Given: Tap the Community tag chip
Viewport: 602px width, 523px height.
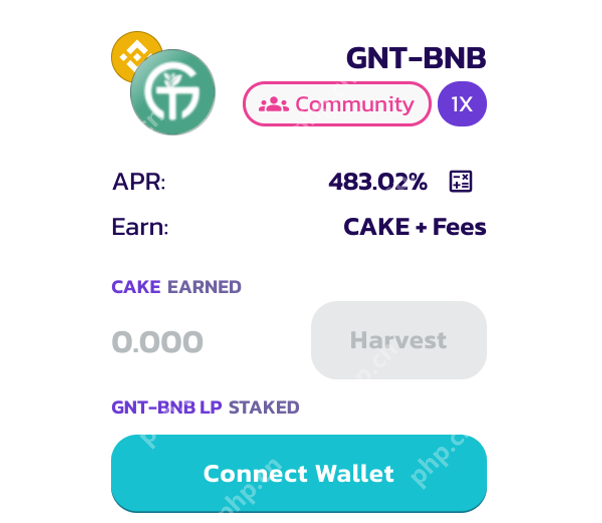Looking at the screenshot, I should (x=337, y=104).
